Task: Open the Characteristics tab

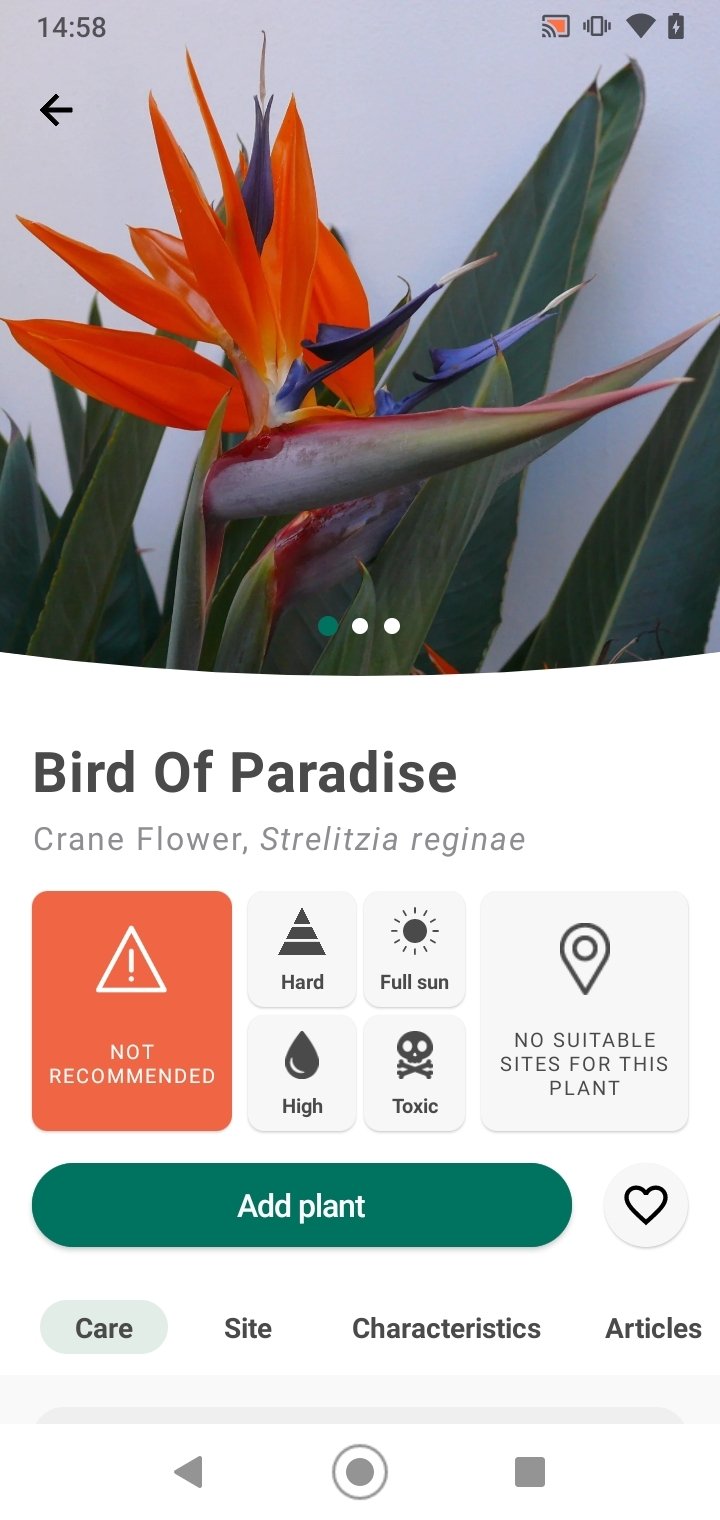Action: [446, 1328]
